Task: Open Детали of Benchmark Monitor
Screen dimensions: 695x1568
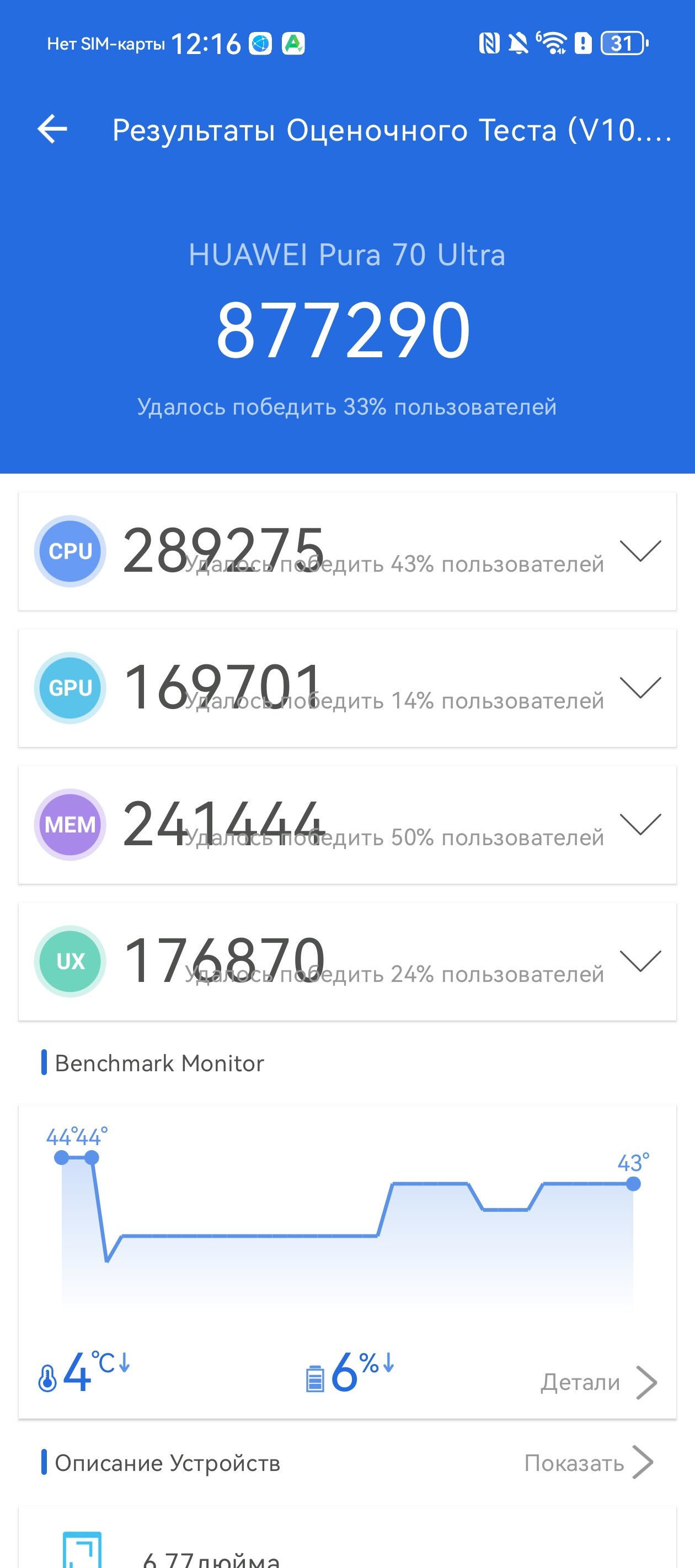Action: [599, 1382]
